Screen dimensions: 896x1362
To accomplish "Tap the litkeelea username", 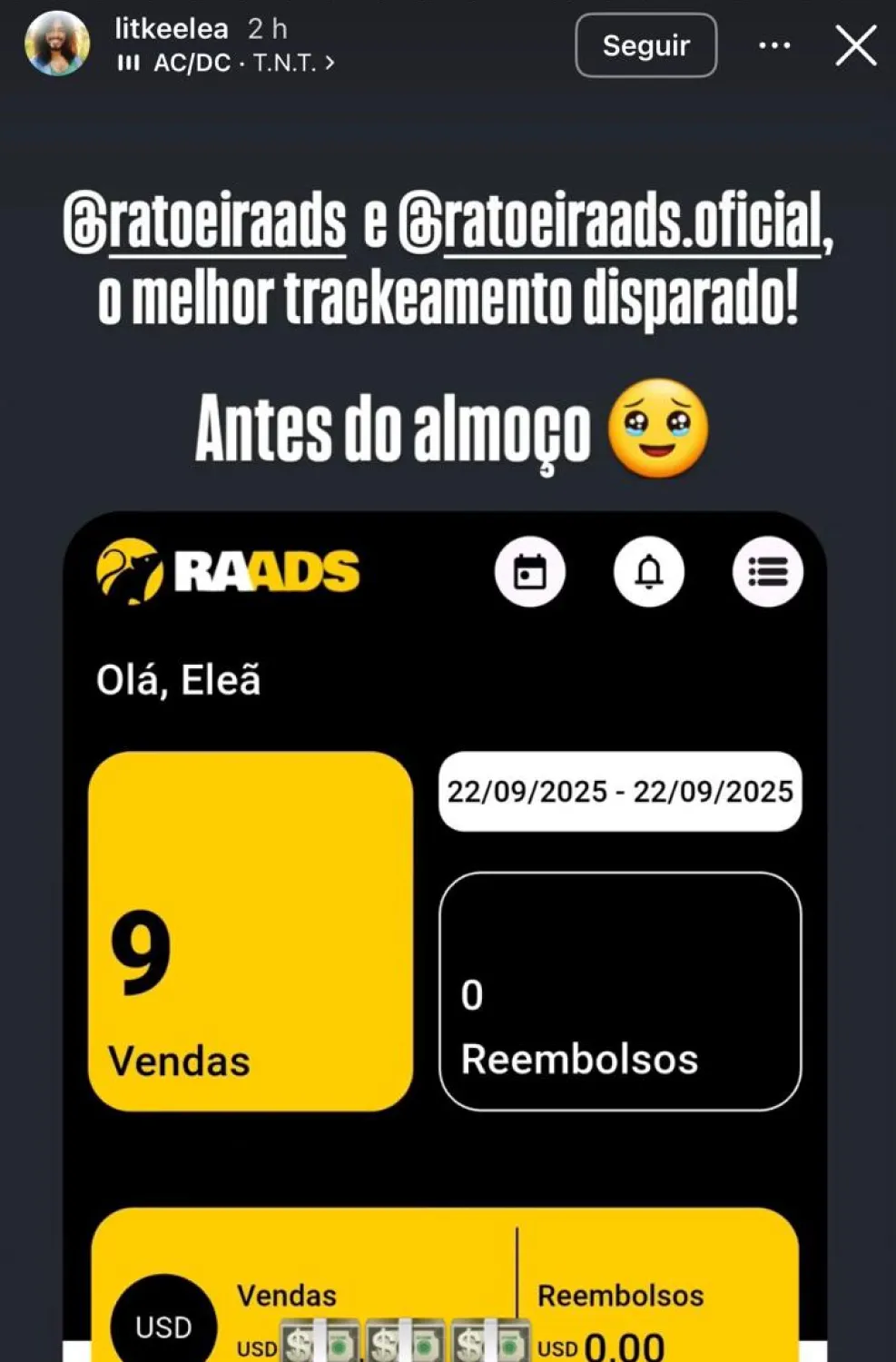I will 172,29.
